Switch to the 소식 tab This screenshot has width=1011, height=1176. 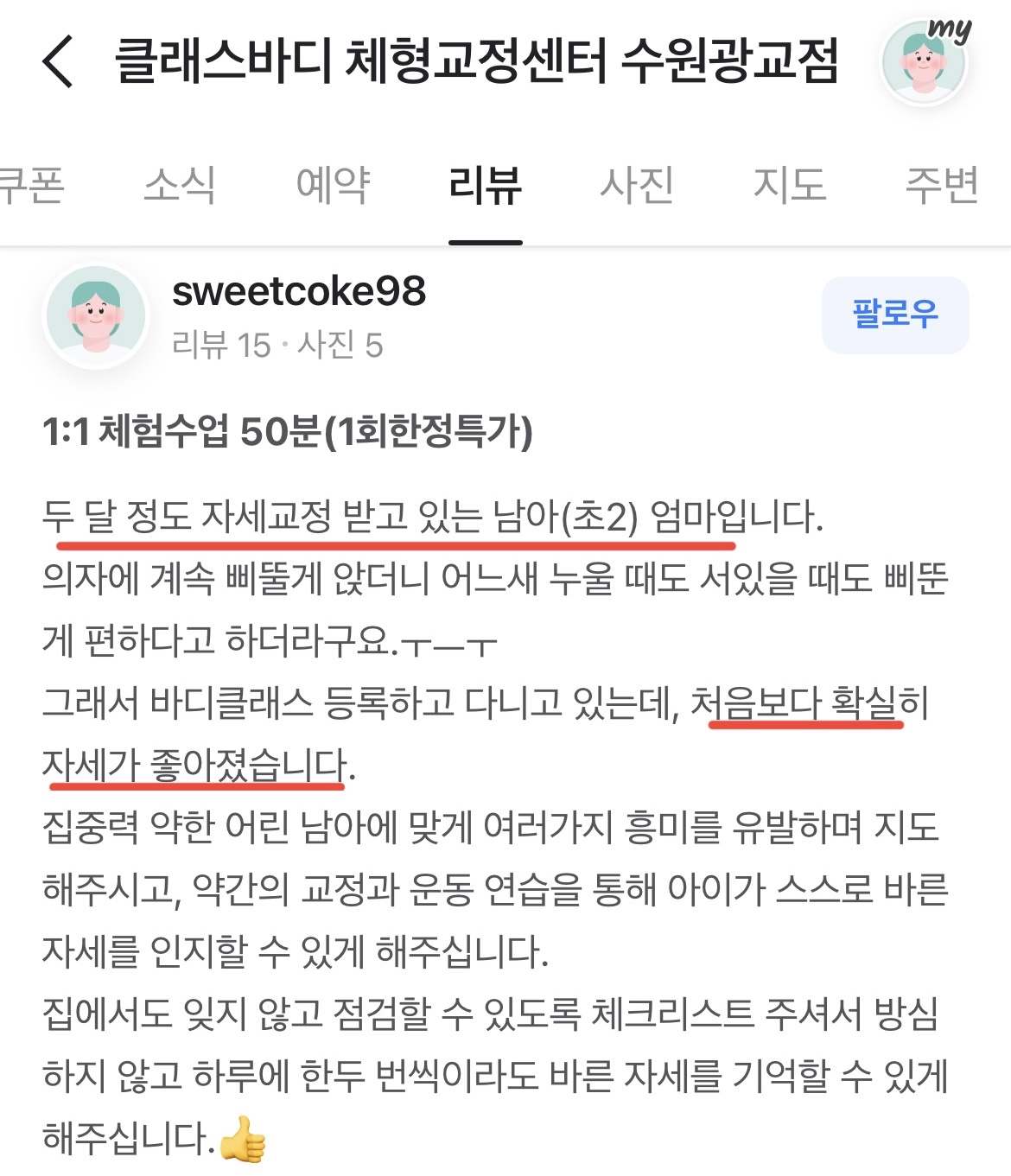point(180,185)
